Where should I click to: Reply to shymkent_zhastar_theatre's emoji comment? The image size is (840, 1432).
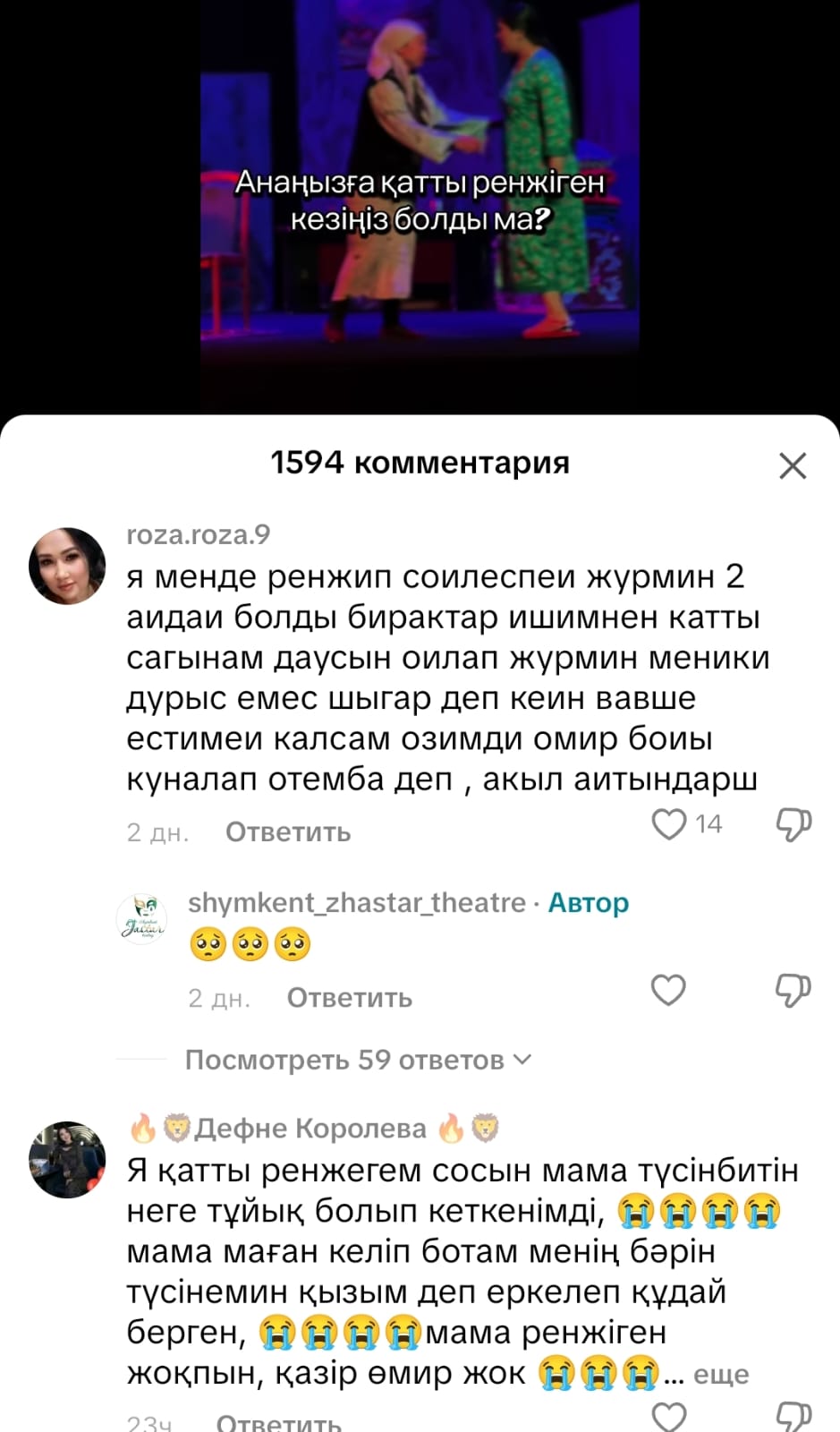pyautogui.click(x=349, y=998)
